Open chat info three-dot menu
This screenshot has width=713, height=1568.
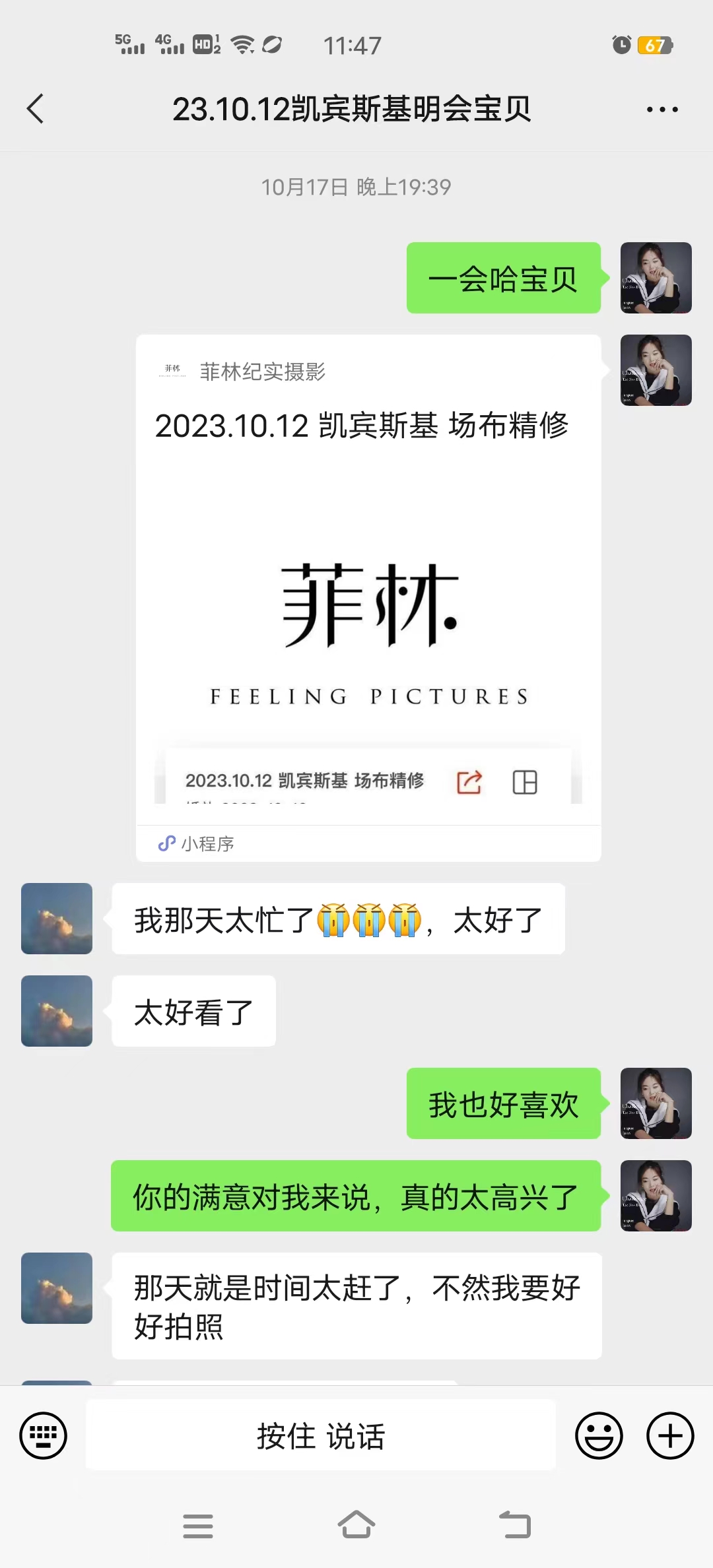(x=662, y=110)
